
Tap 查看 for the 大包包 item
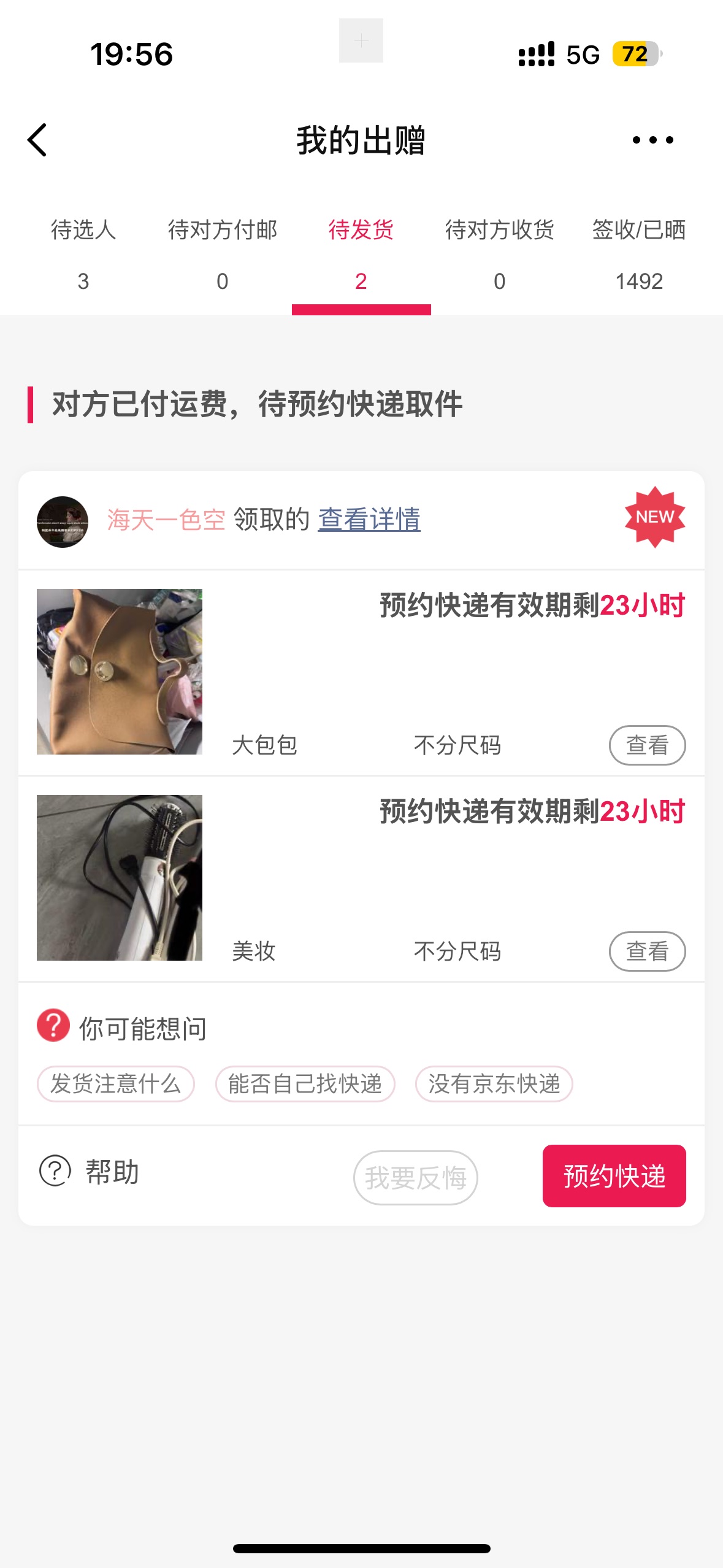(647, 745)
